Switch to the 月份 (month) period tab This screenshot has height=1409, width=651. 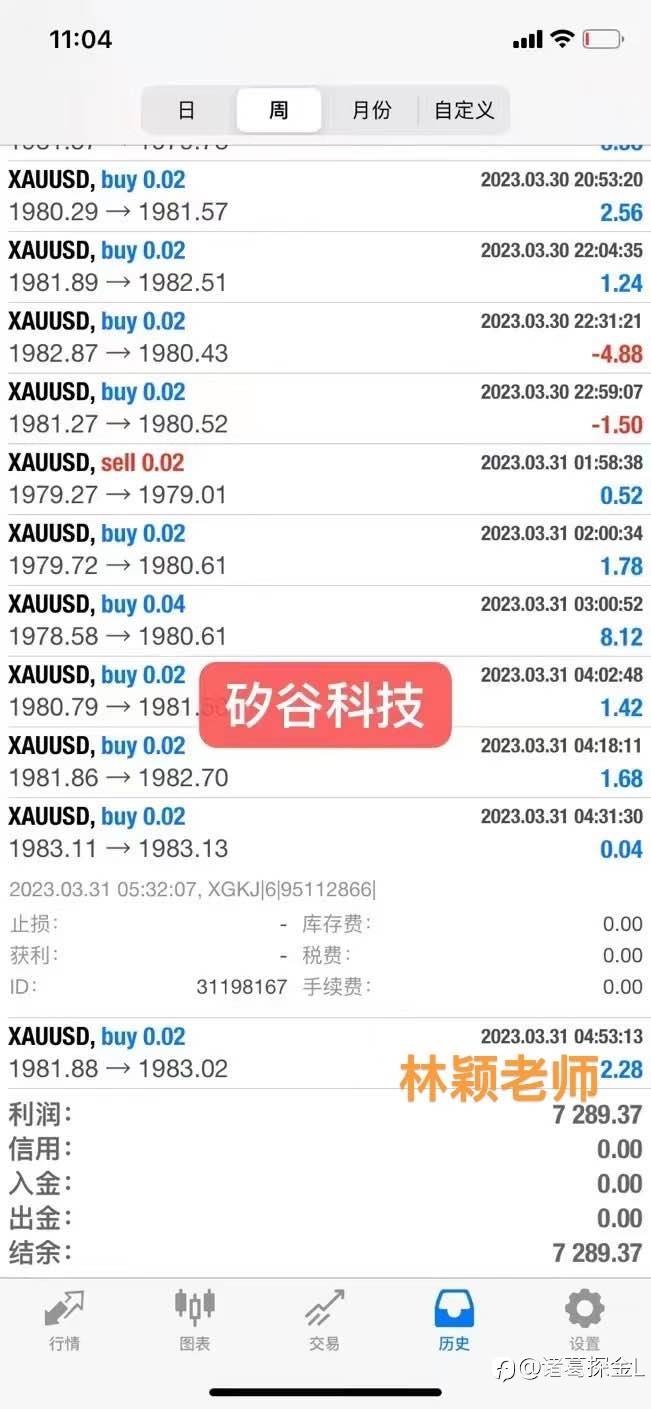[371, 110]
